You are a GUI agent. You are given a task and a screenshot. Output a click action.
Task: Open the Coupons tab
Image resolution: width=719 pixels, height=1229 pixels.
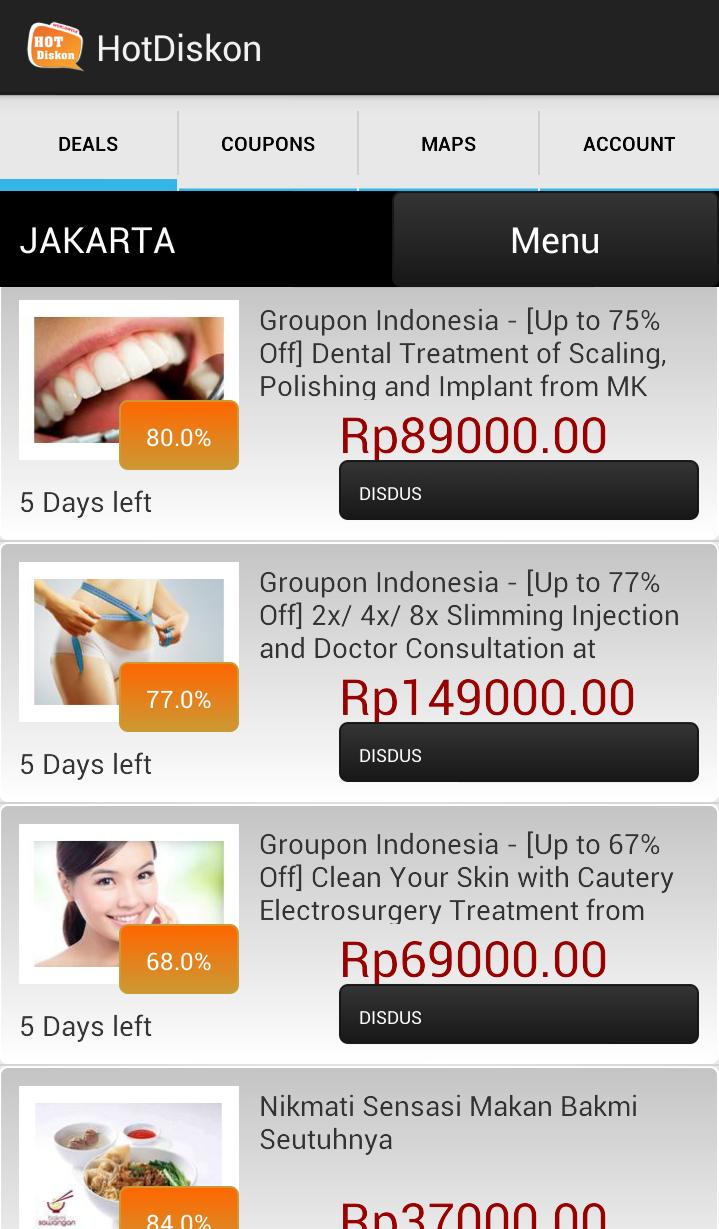pyautogui.click(x=268, y=144)
